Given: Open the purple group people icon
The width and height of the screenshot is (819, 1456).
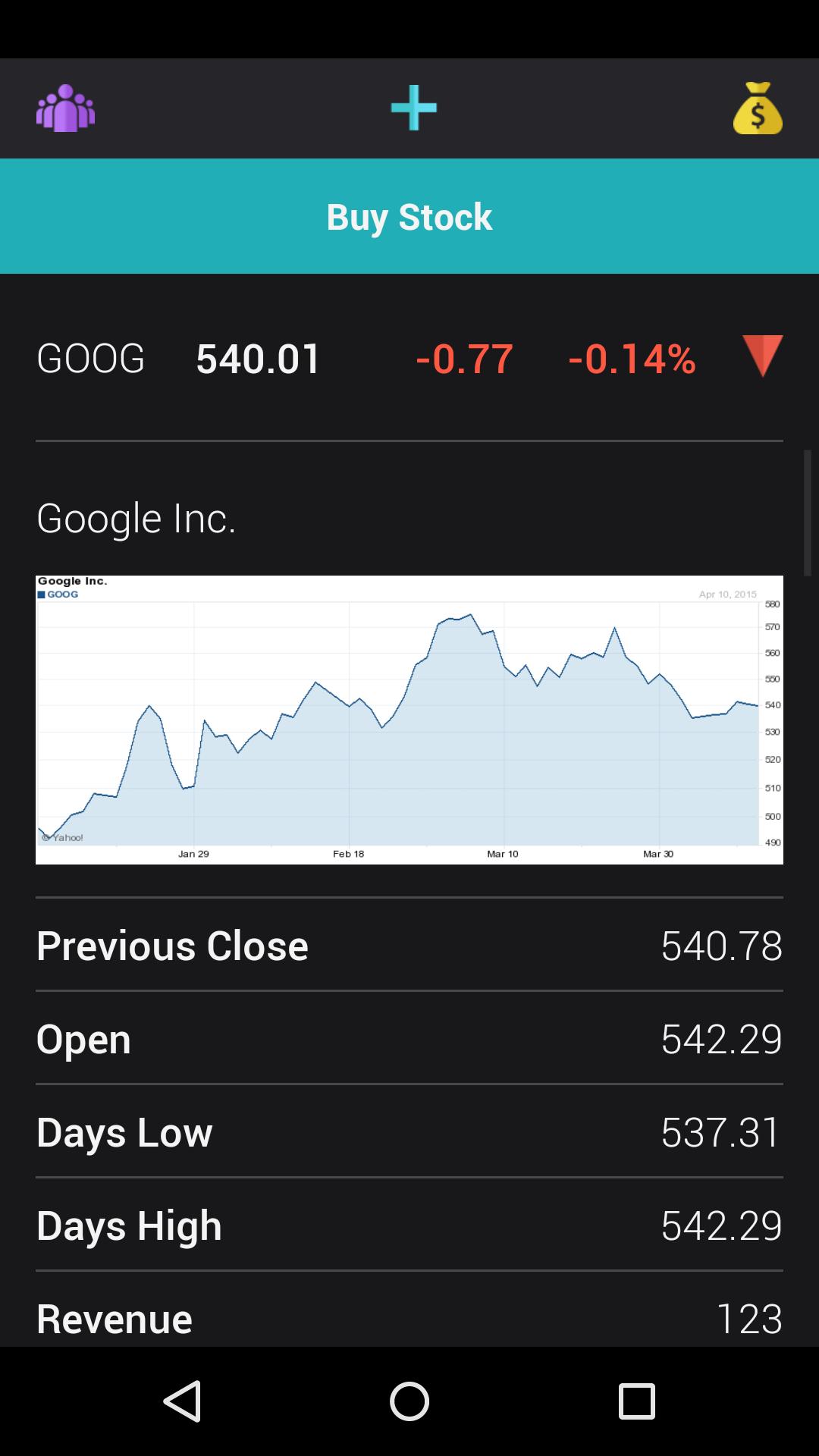Looking at the screenshot, I should click(x=65, y=108).
